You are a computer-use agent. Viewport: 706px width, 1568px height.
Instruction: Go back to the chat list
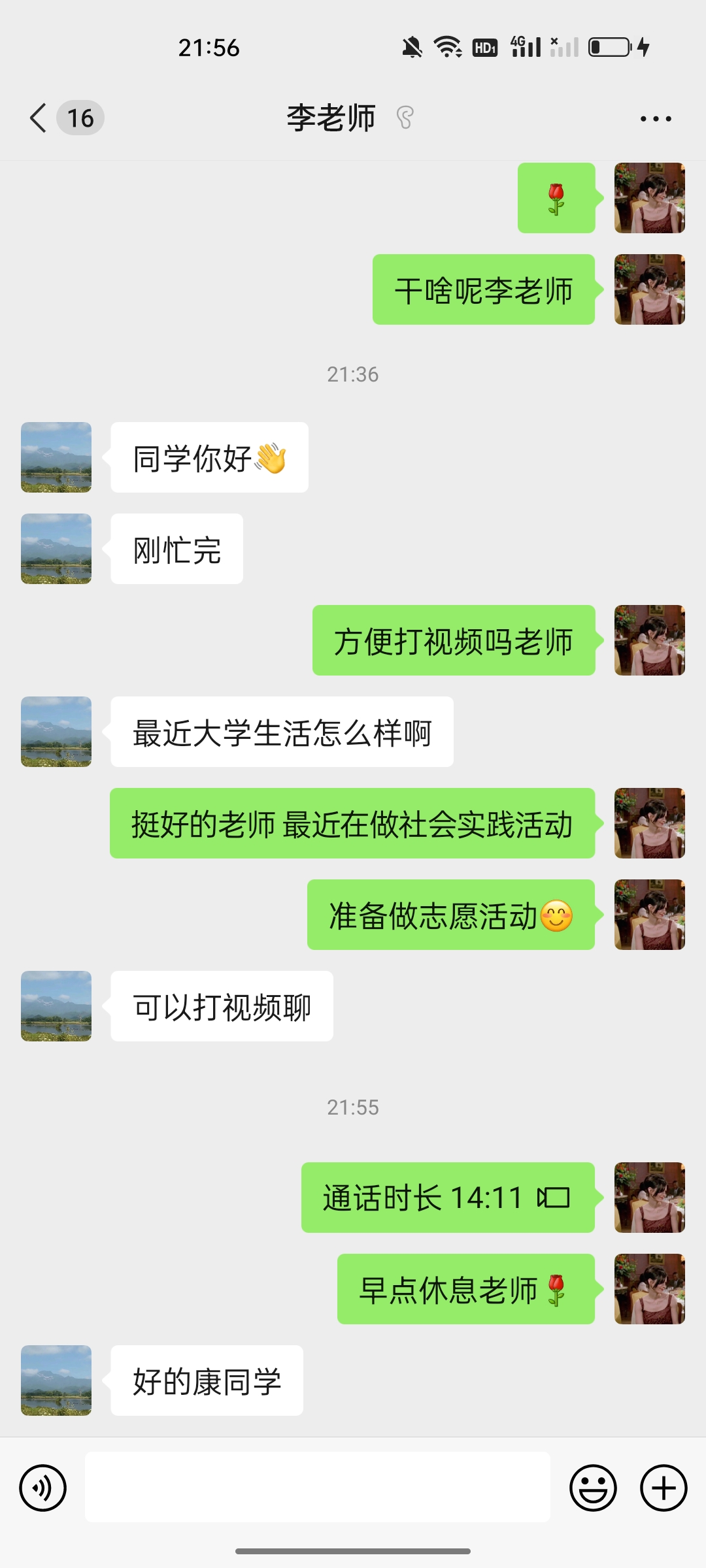pyautogui.click(x=39, y=118)
